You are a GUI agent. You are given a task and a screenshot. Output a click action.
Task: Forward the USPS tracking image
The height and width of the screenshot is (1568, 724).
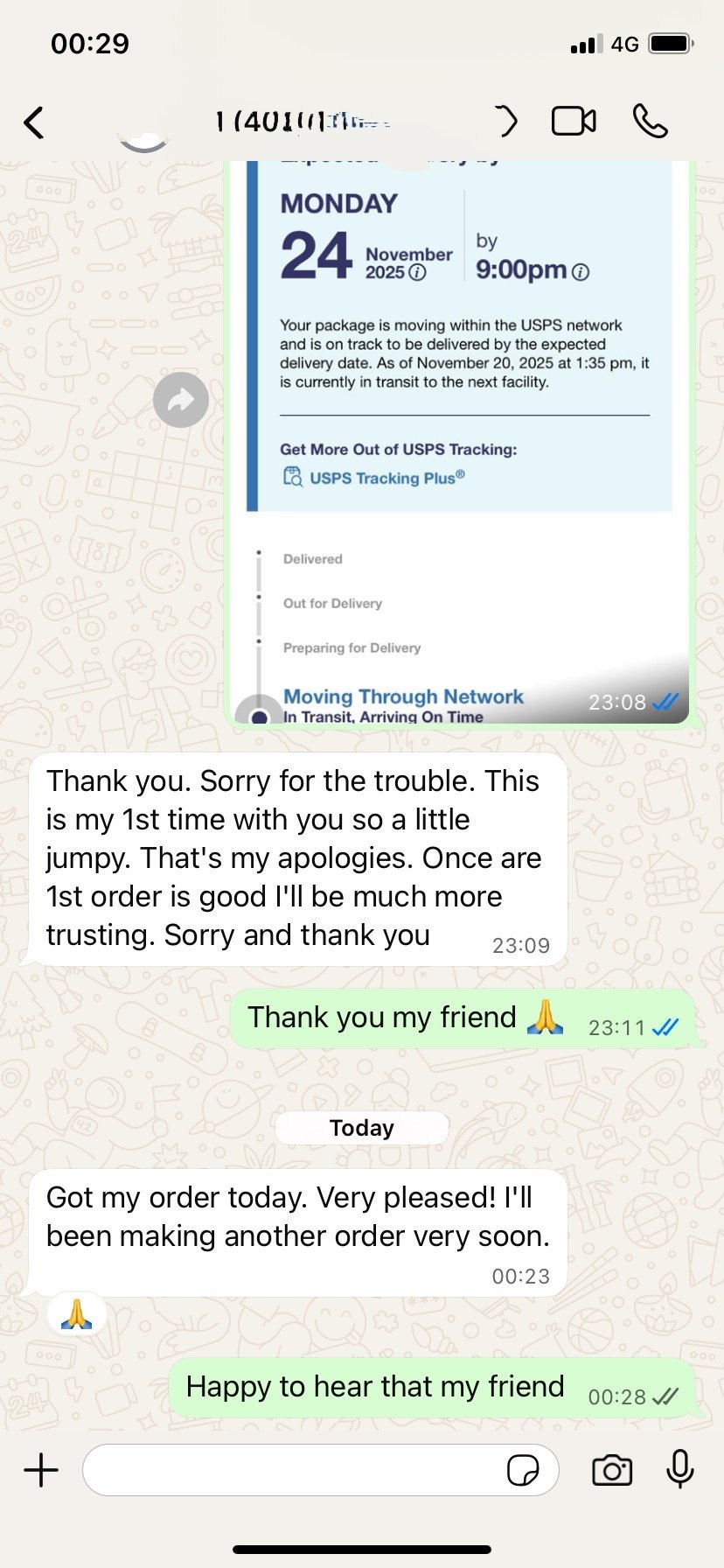pyautogui.click(x=181, y=401)
